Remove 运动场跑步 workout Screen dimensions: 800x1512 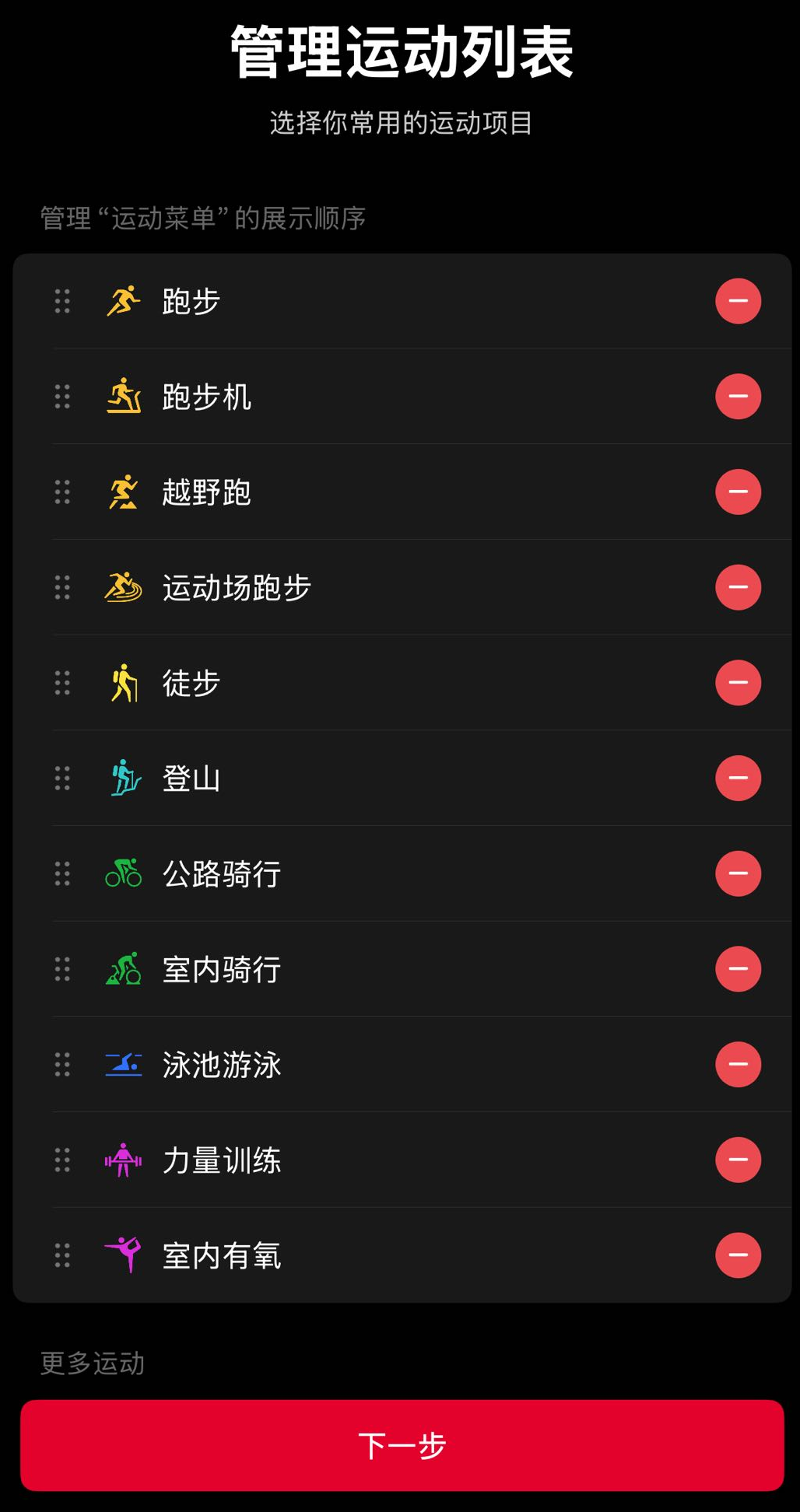738,587
